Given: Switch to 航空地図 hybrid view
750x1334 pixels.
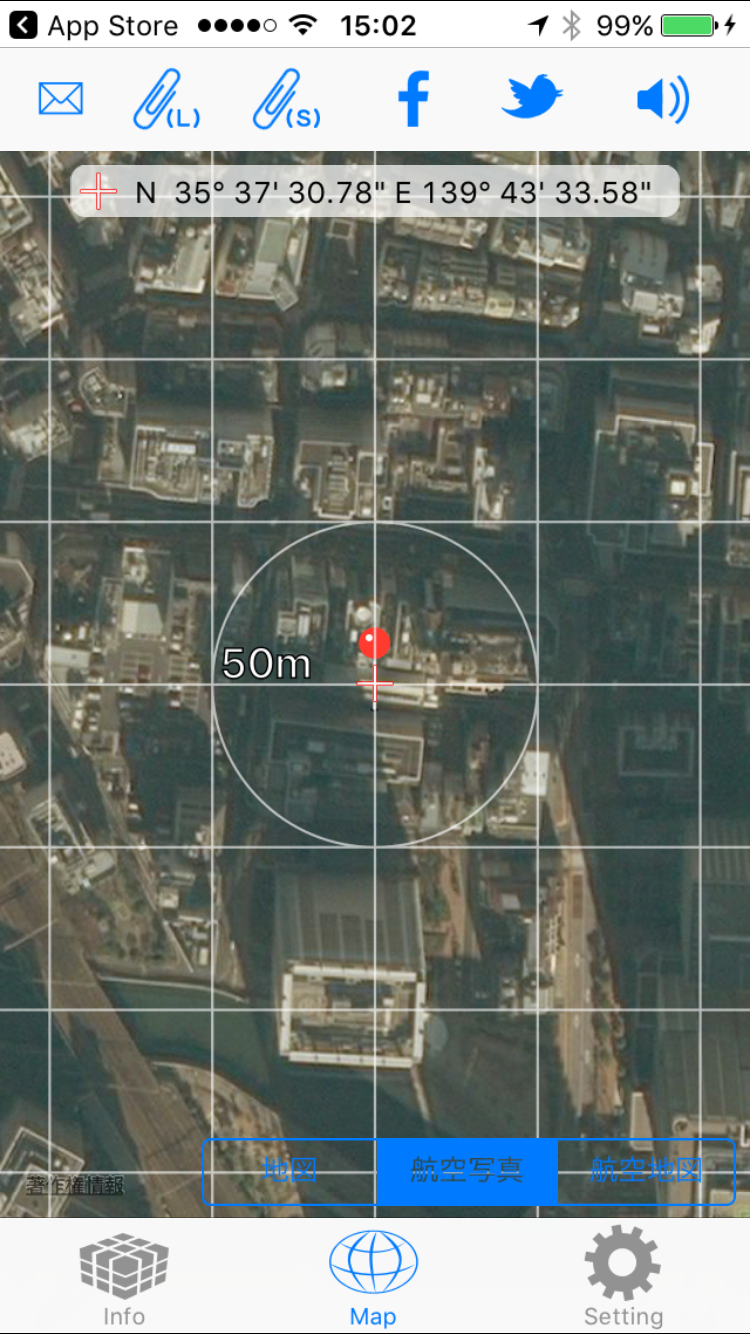Looking at the screenshot, I should pos(646,1171).
